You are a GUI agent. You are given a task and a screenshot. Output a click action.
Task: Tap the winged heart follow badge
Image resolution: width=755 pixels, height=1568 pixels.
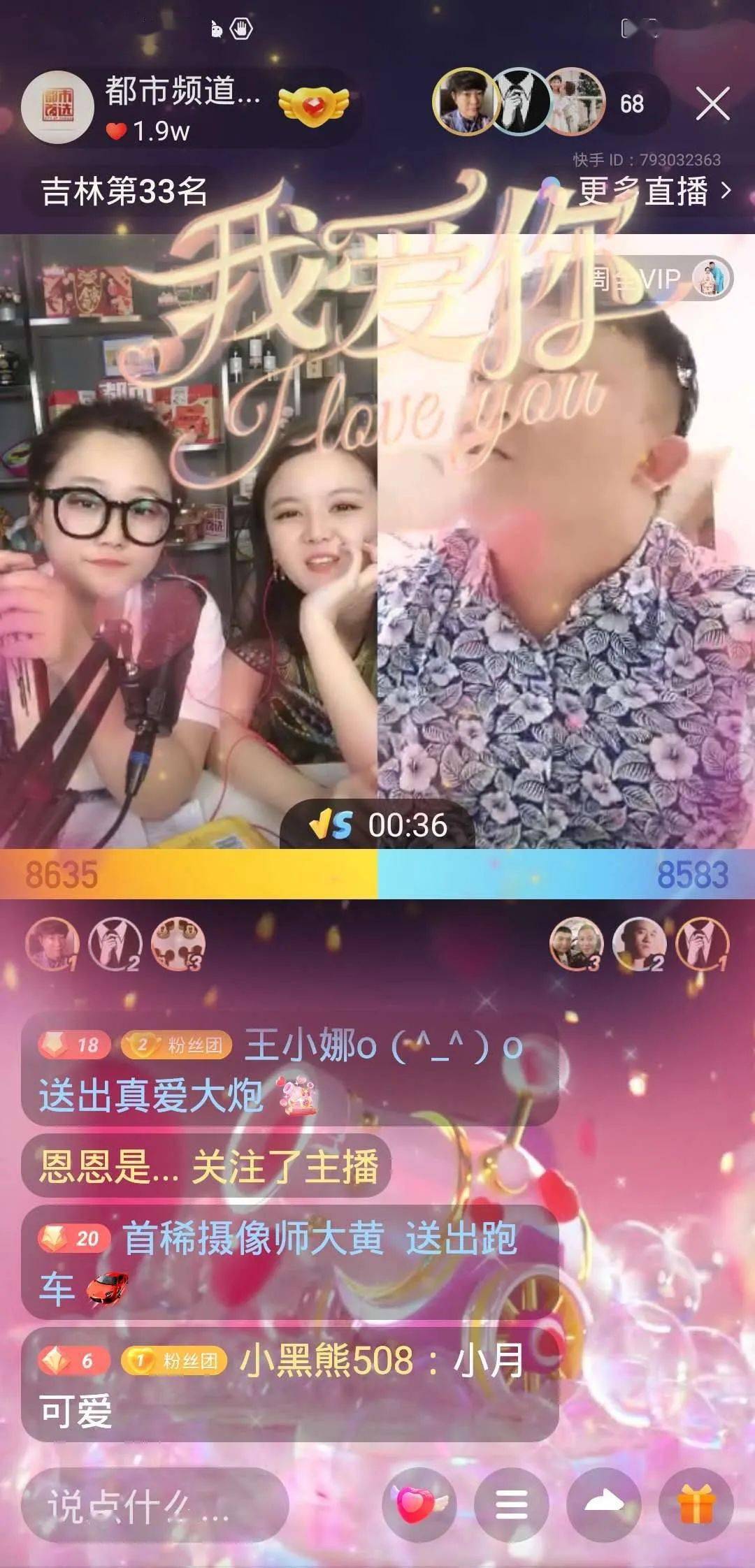pyautogui.click(x=313, y=106)
